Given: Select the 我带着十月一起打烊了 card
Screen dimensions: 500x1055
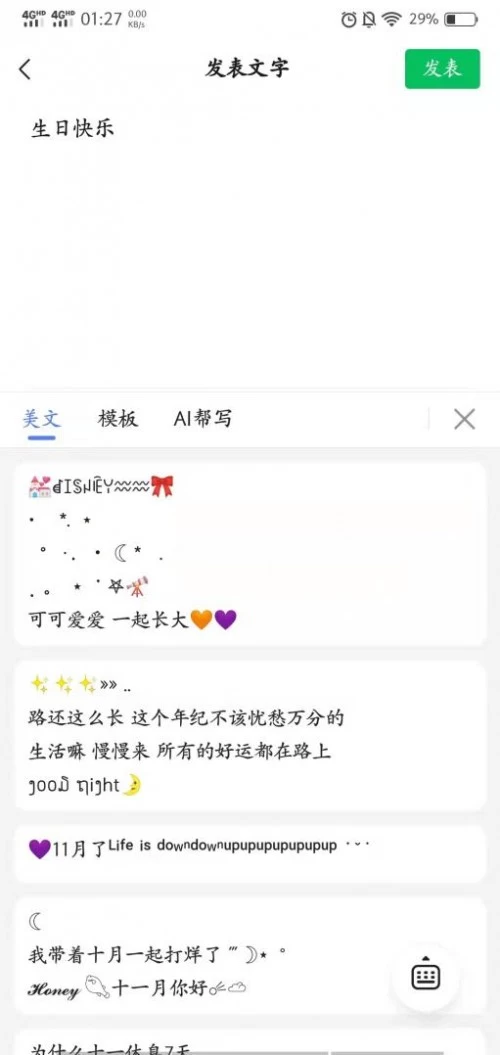Looking at the screenshot, I should 250,955.
